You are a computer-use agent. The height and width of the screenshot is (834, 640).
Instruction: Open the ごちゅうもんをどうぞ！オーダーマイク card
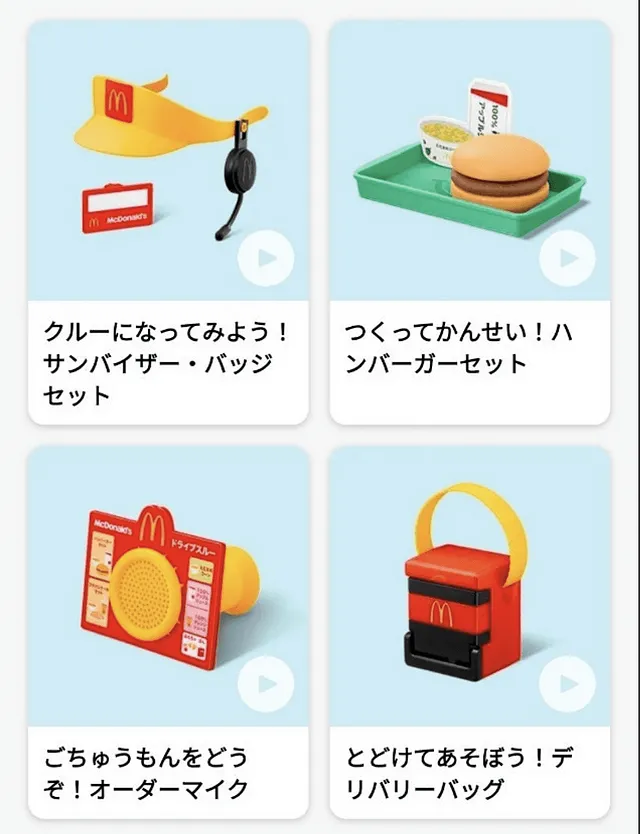167,772
